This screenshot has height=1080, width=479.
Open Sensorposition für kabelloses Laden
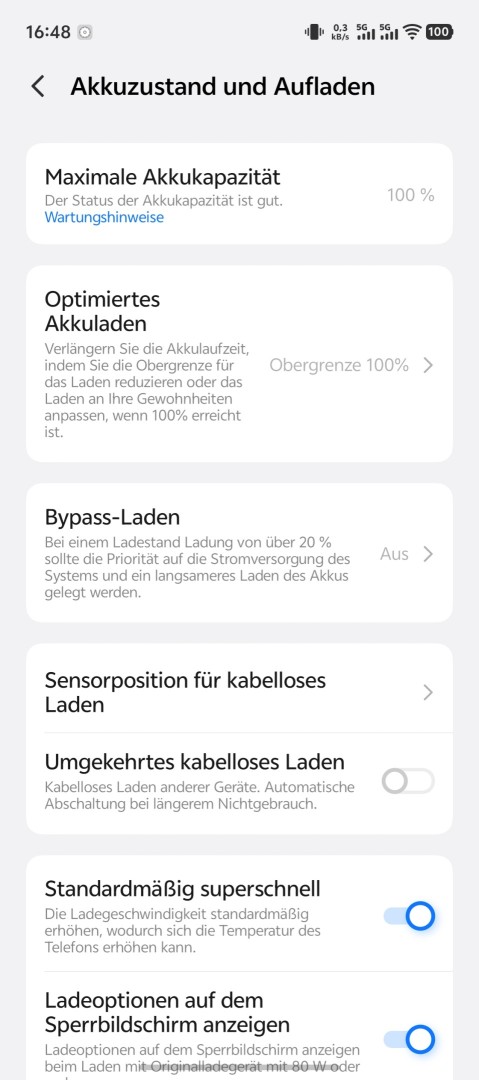point(239,692)
